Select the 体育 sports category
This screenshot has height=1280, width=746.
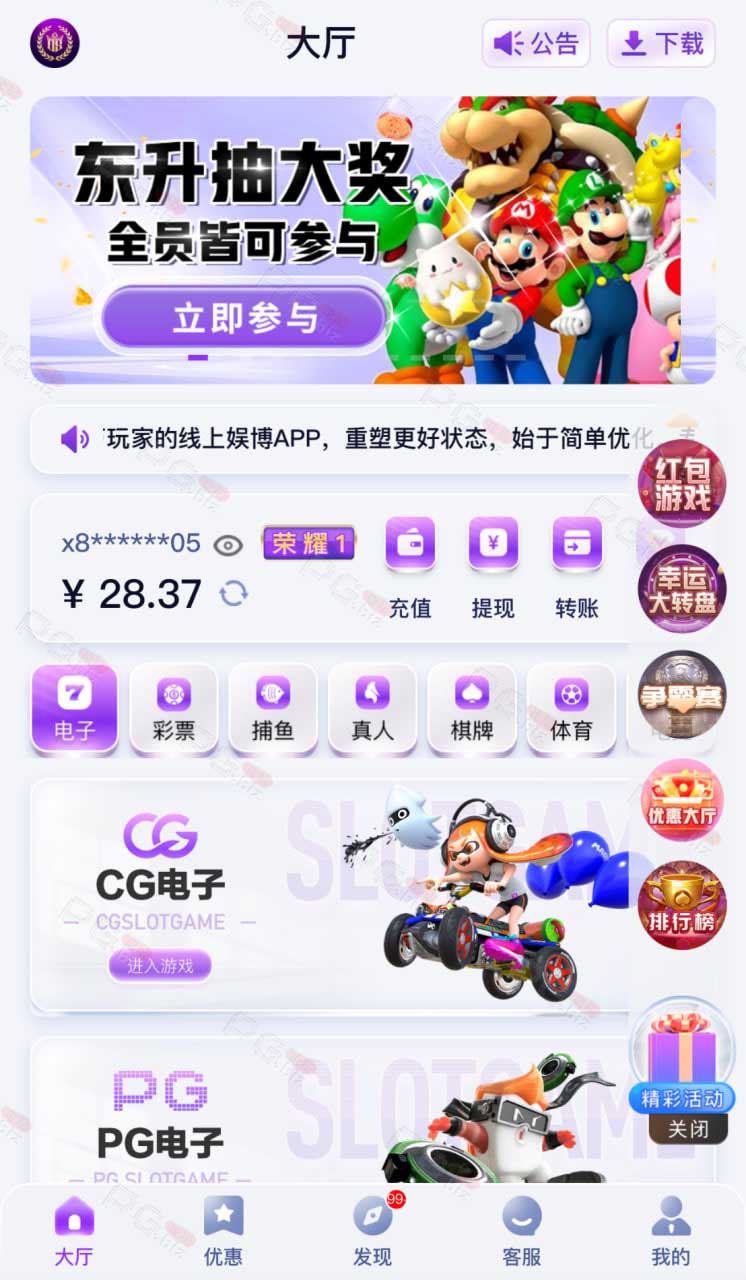(x=571, y=708)
